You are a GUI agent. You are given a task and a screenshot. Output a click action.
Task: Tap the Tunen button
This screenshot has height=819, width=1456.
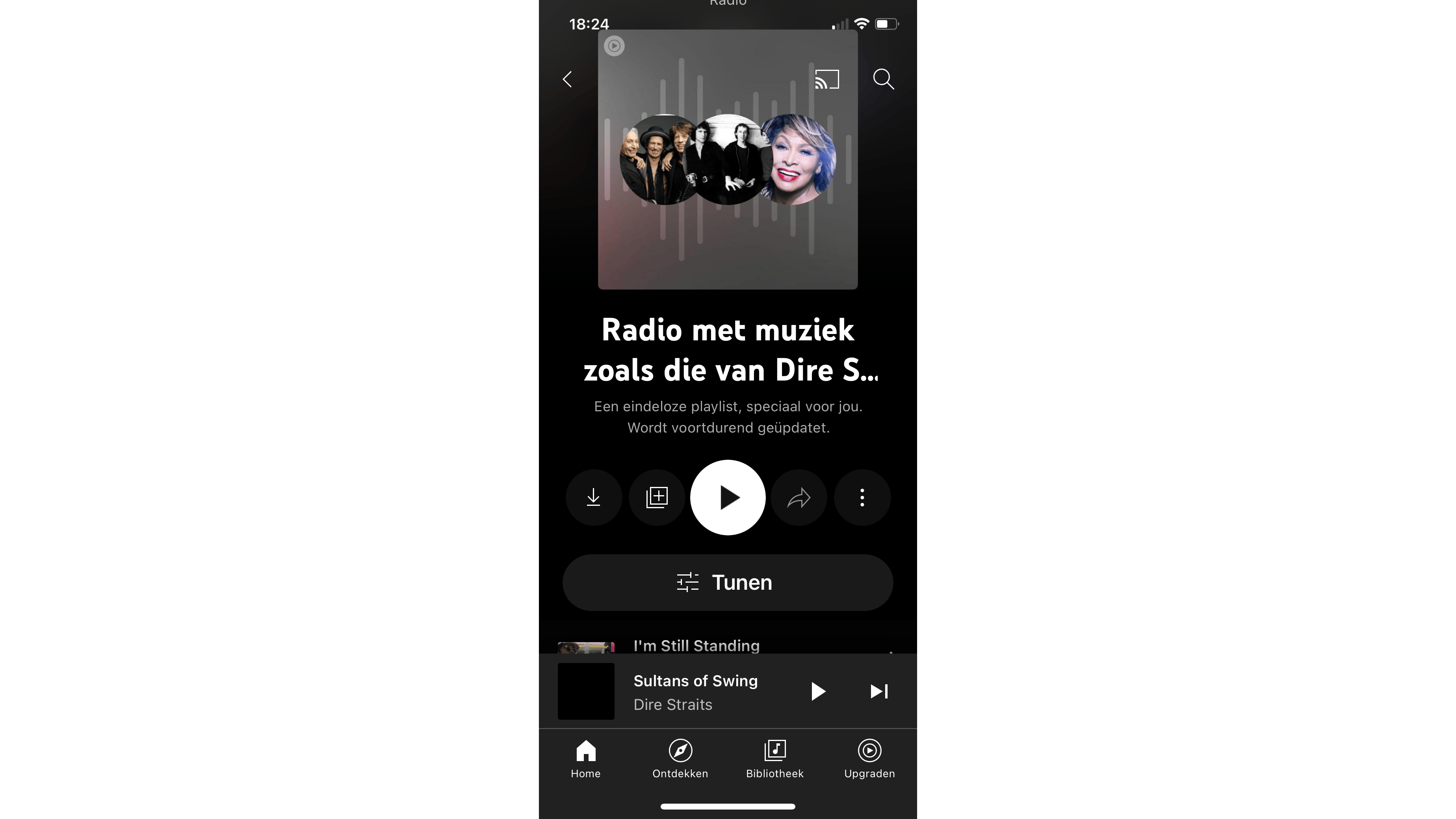pyautogui.click(x=728, y=582)
